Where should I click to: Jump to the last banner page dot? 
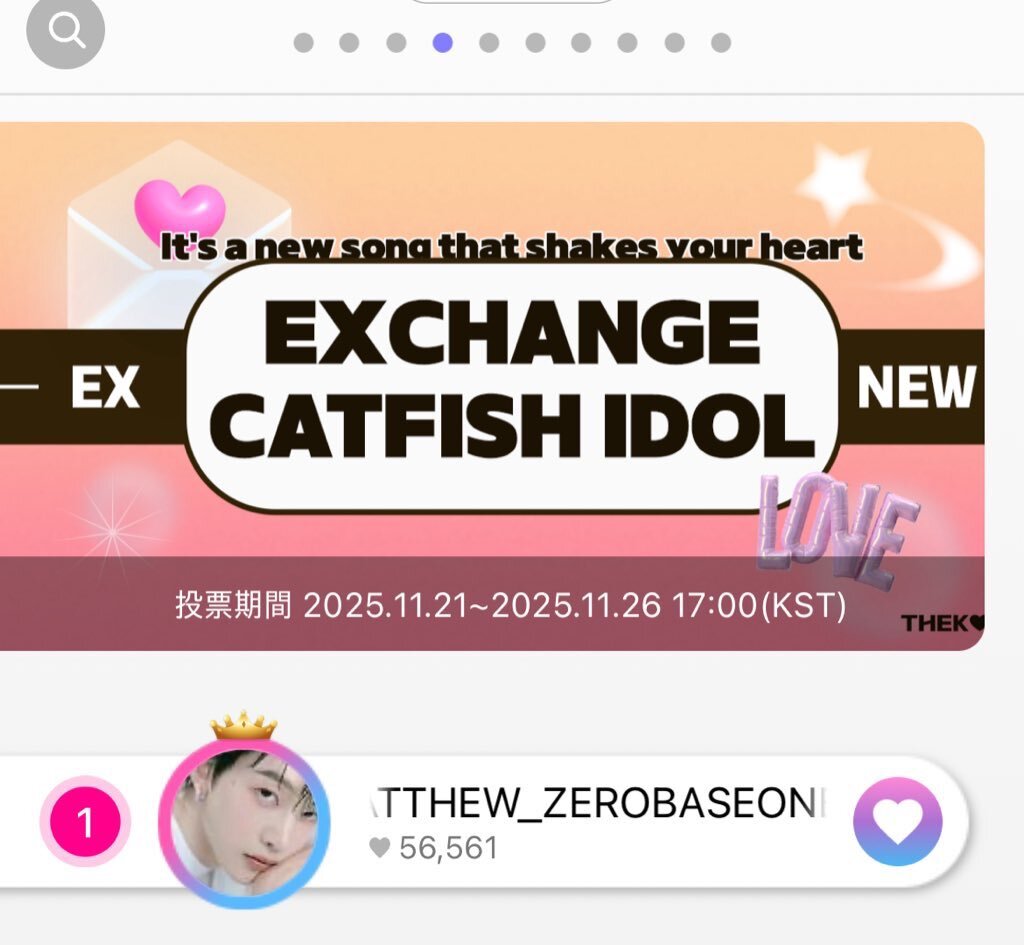click(720, 43)
